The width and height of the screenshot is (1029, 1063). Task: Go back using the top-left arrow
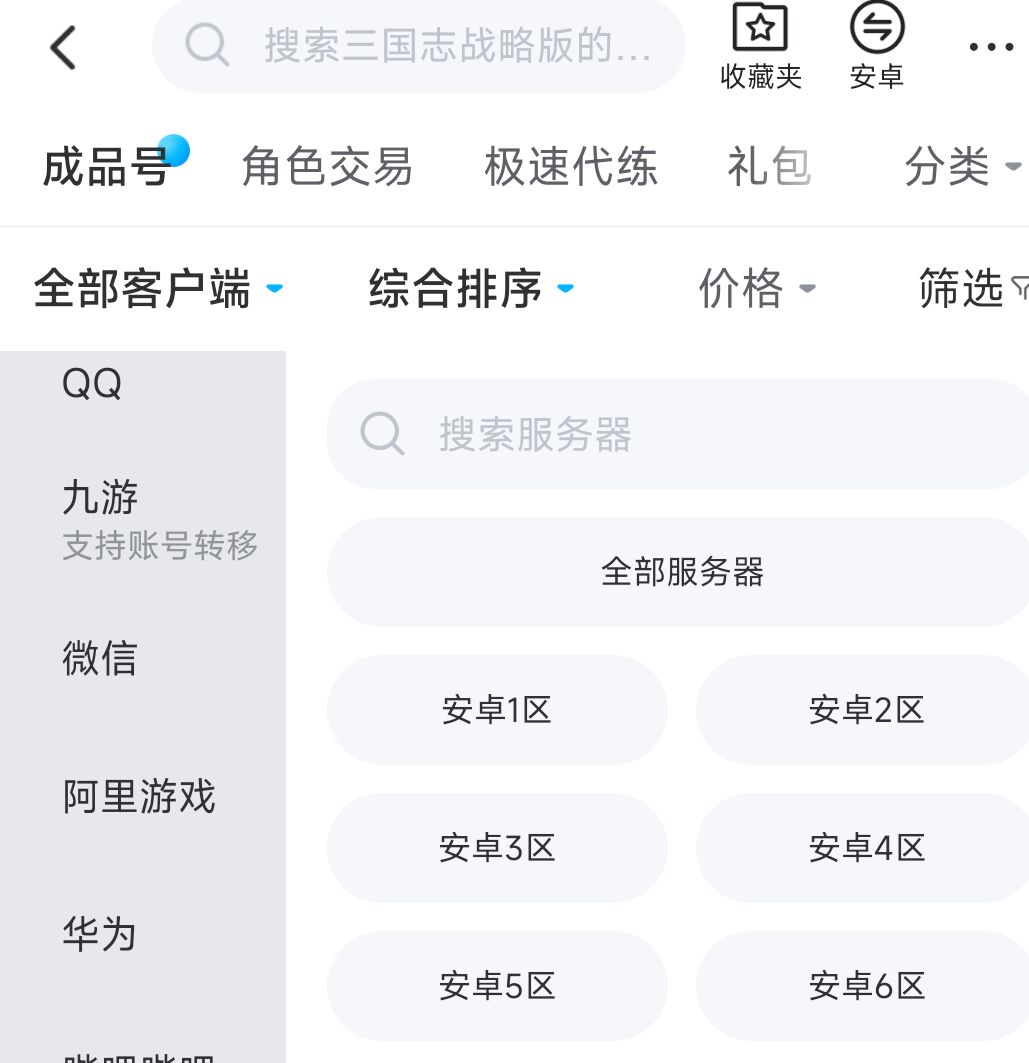click(63, 47)
